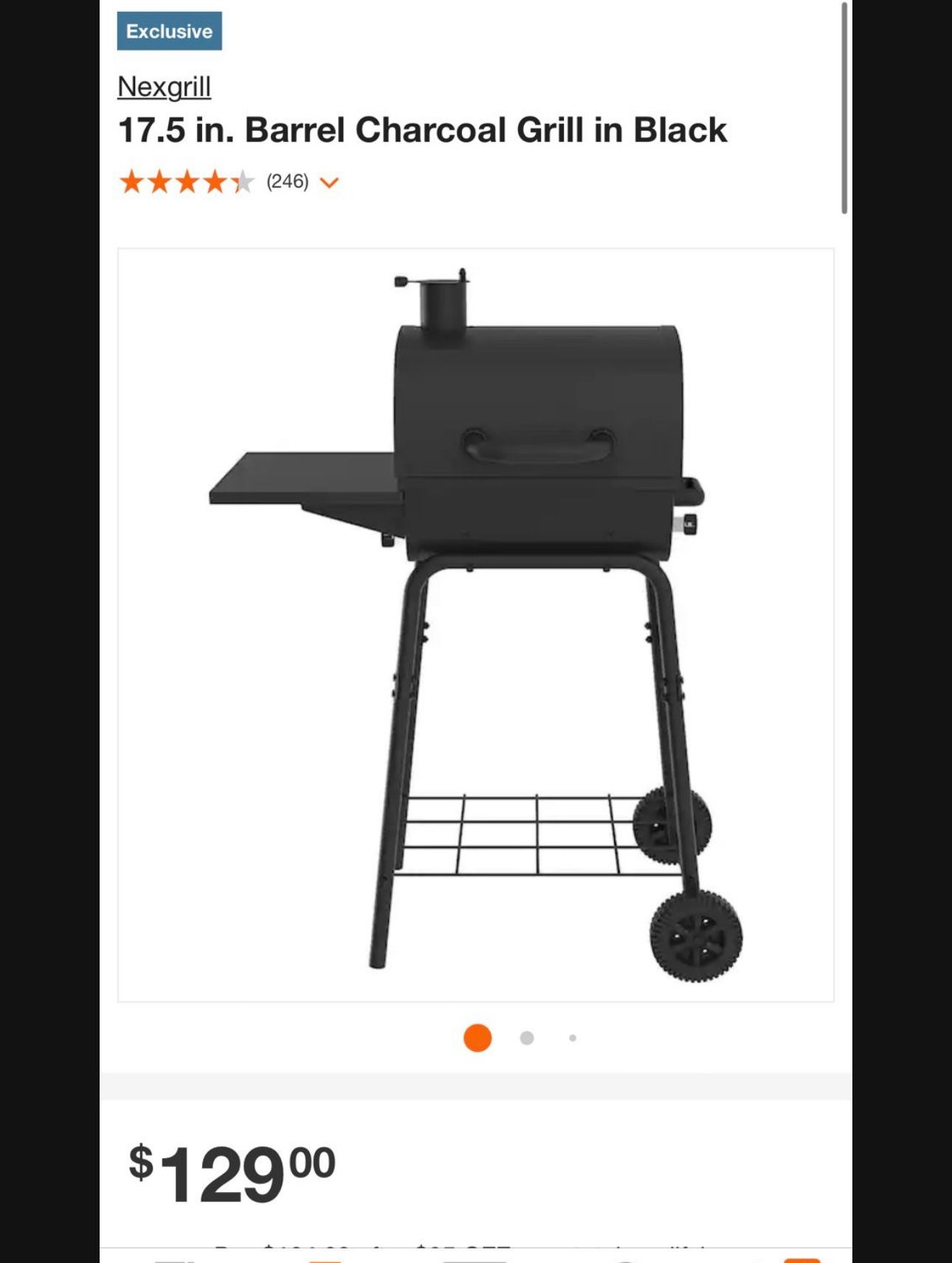Select the second image indicator dot
This screenshot has width=952, height=1263.
(x=527, y=1038)
